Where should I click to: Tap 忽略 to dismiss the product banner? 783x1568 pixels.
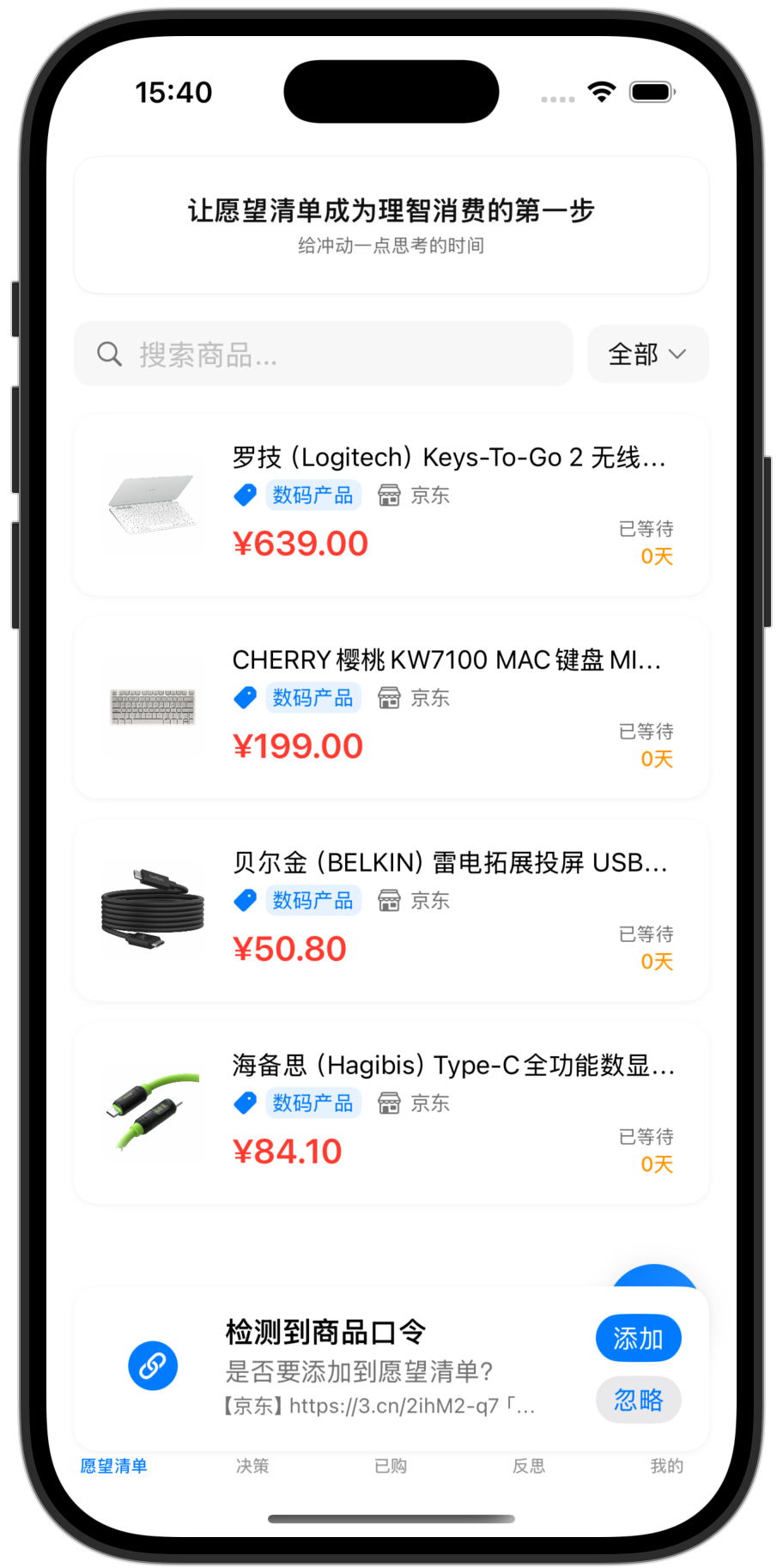(x=639, y=1400)
